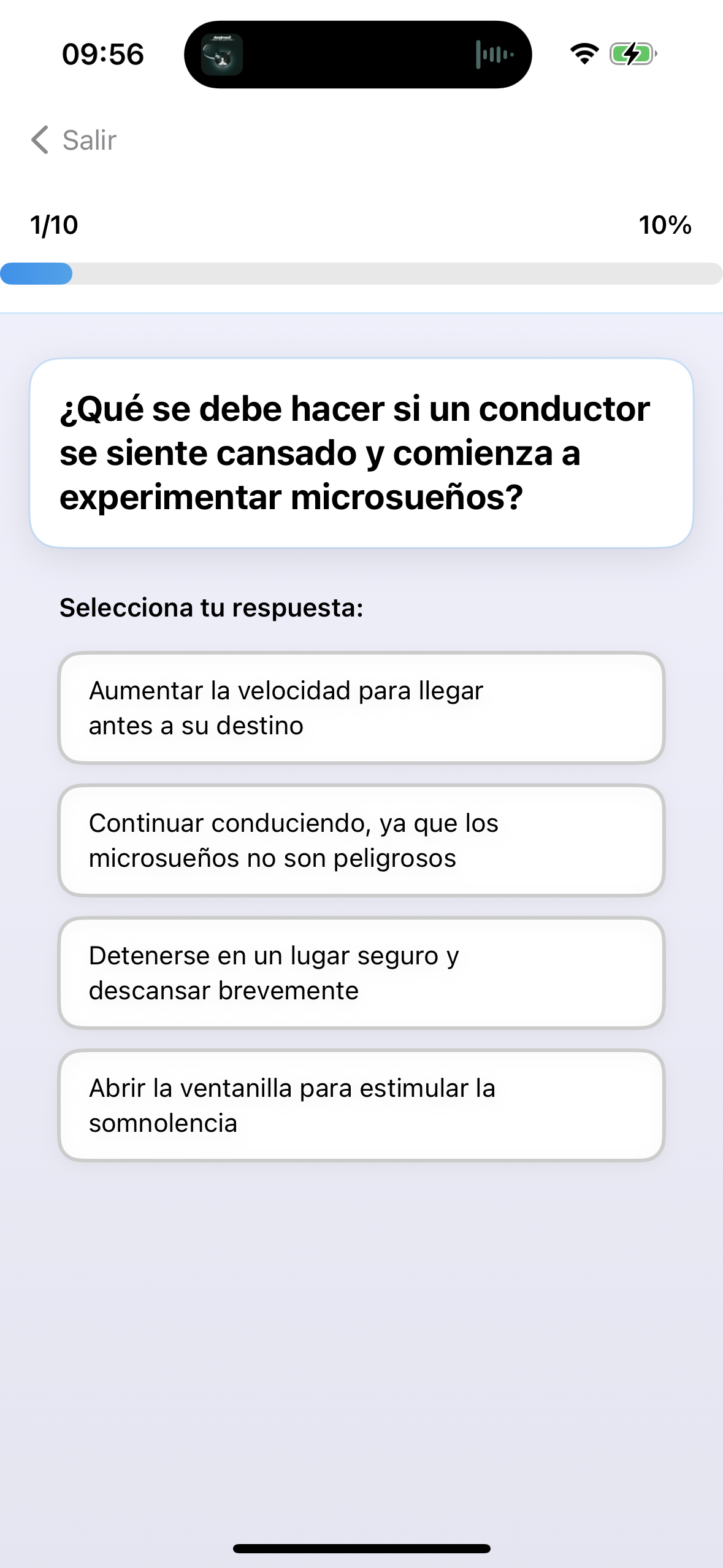The width and height of the screenshot is (723, 1568).
Task: Tap the clock showing 09:56
Action: [x=103, y=55]
